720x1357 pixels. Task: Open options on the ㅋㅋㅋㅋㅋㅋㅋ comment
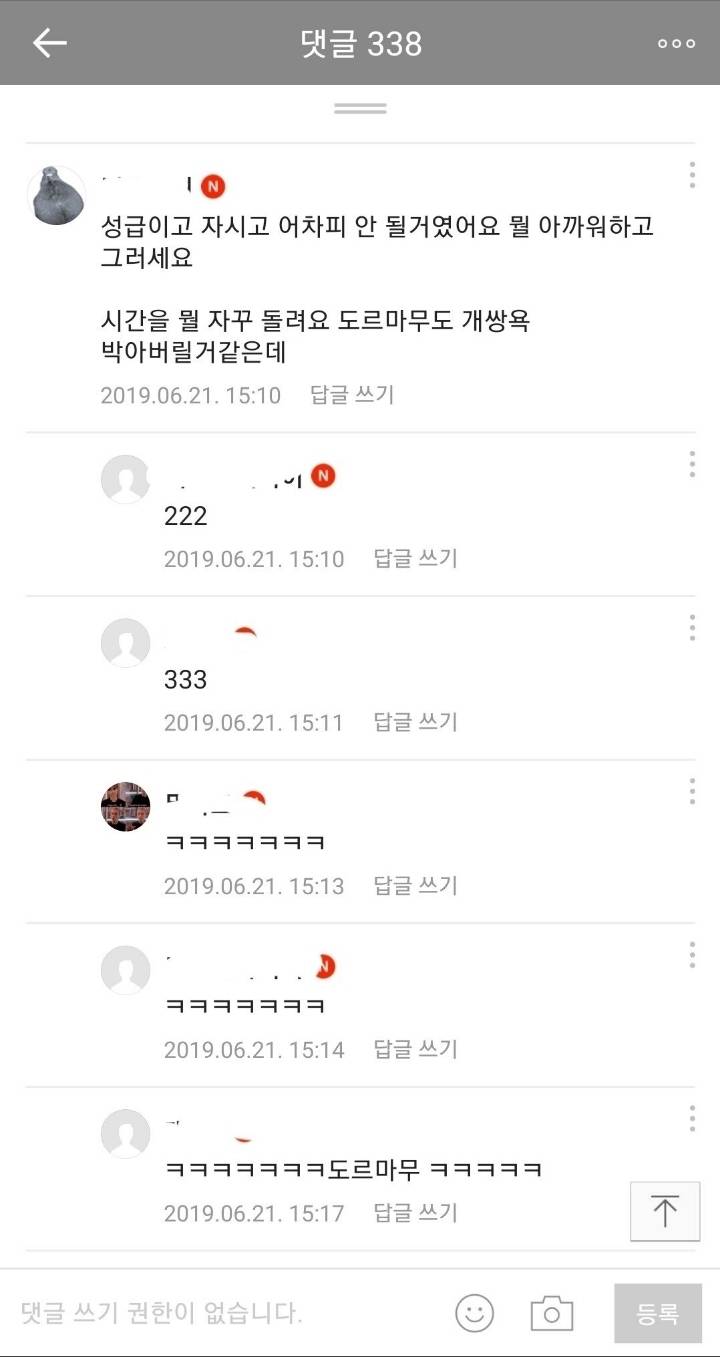click(x=691, y=790)
